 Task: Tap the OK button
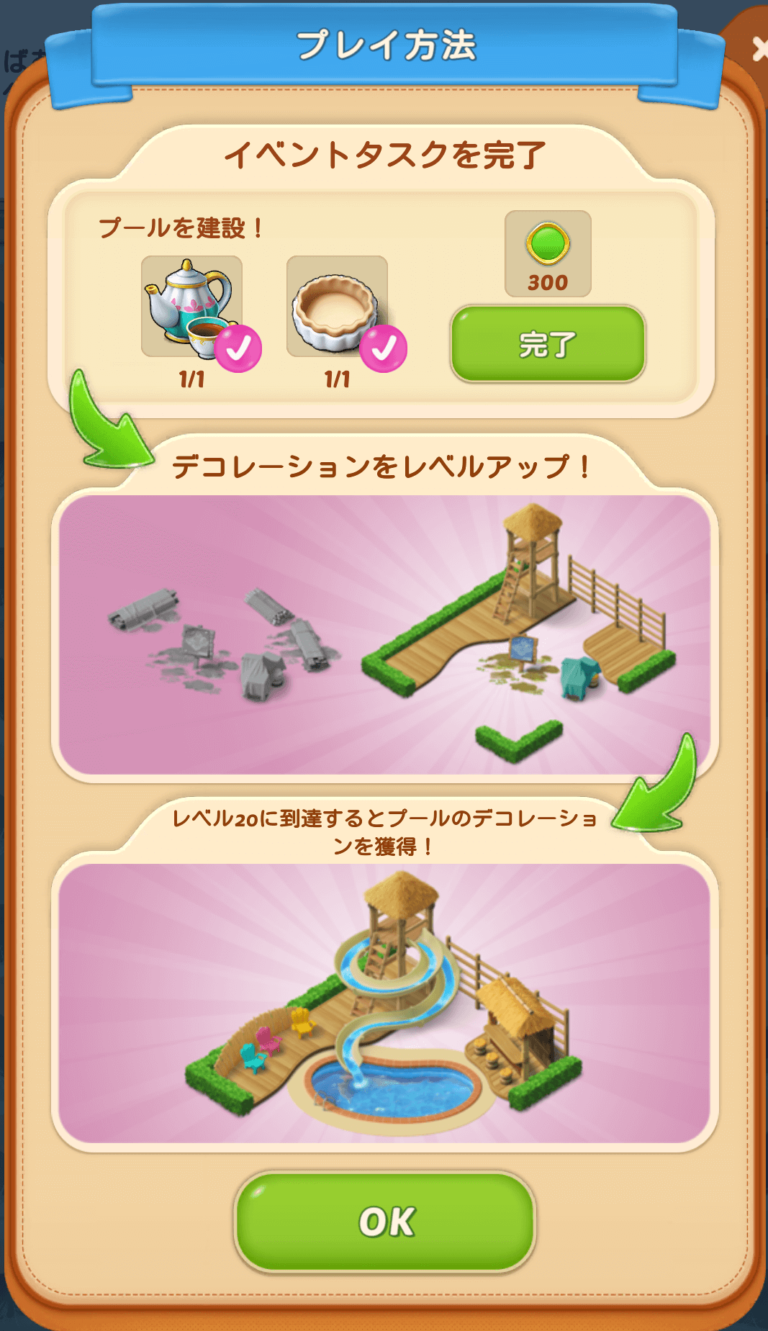point(384,1219)
